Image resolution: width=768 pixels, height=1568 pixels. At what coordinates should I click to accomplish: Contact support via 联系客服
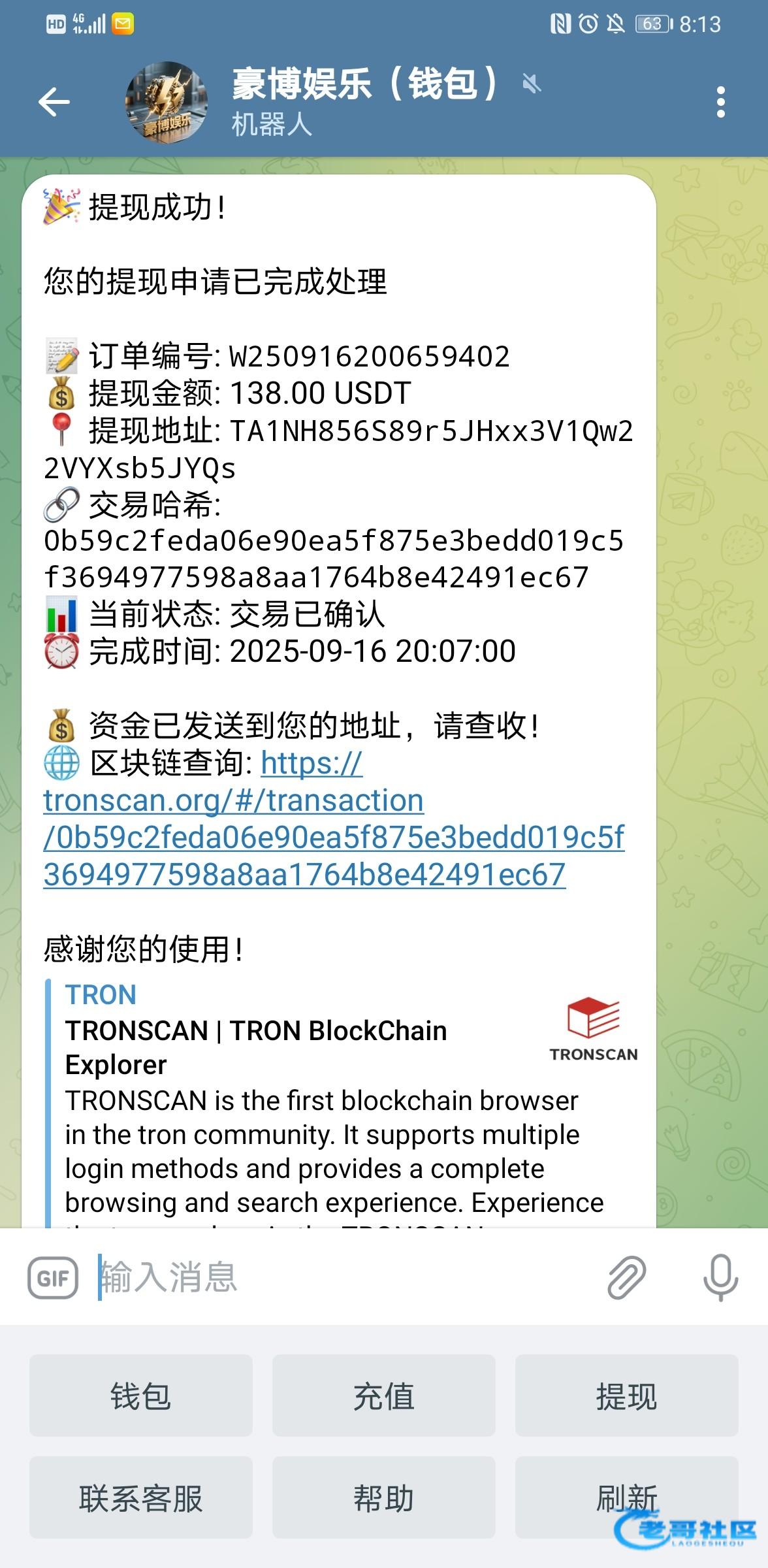point(140,1497)
